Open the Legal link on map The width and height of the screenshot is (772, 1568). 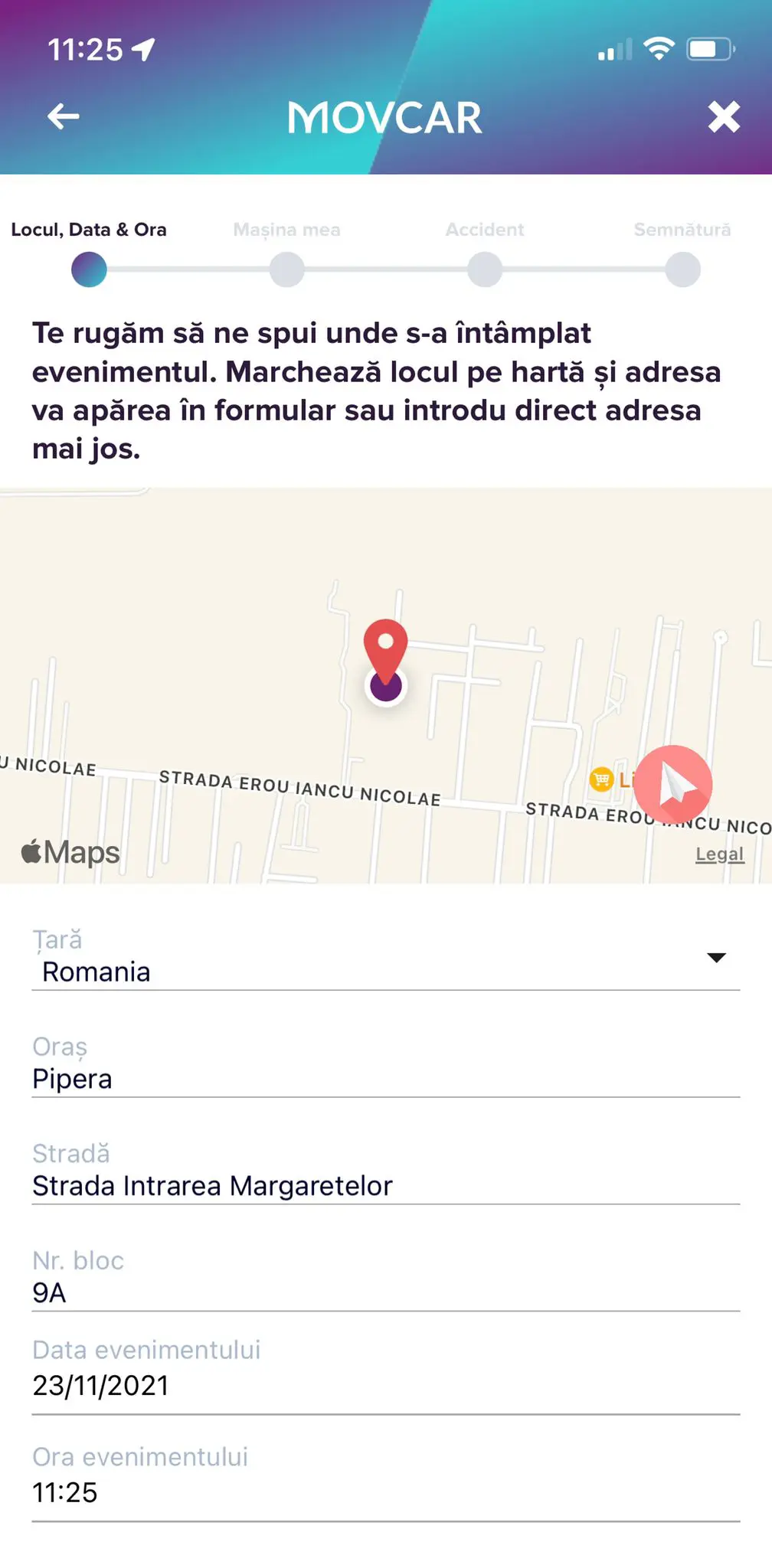719,854
